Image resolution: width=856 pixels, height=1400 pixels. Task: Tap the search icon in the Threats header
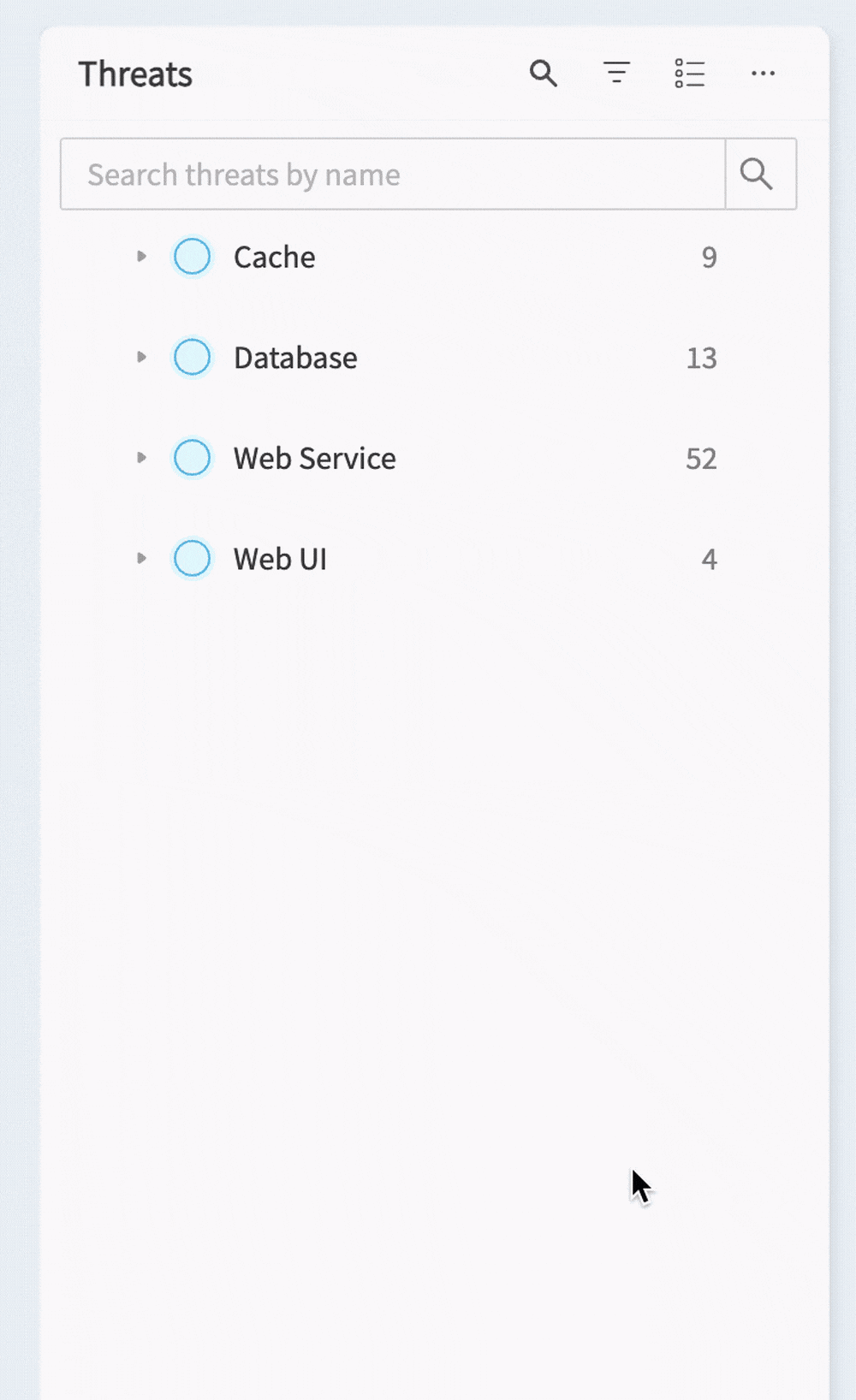544,74
